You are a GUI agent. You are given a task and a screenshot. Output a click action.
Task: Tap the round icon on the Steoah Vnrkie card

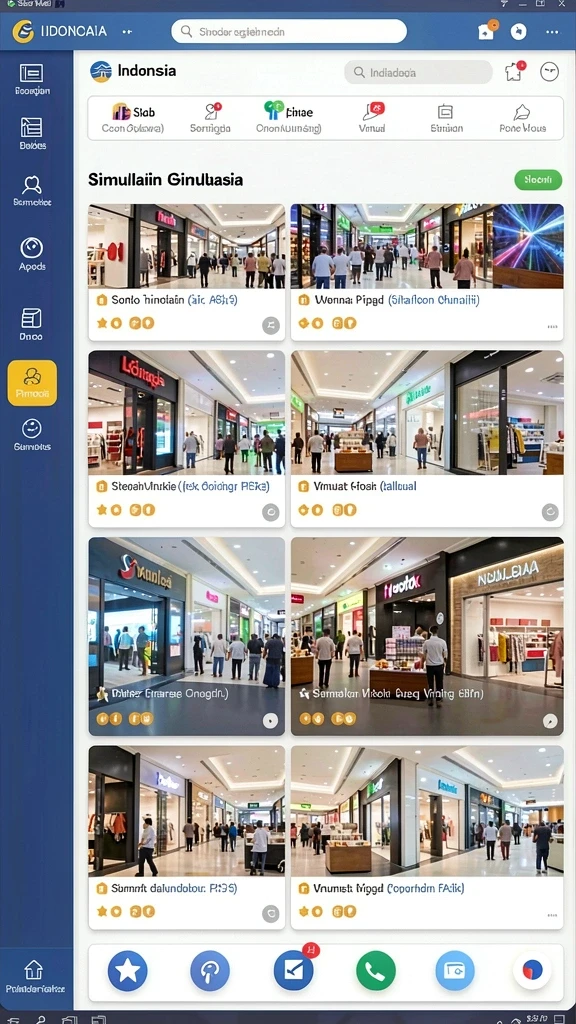(x=270, y=513)
